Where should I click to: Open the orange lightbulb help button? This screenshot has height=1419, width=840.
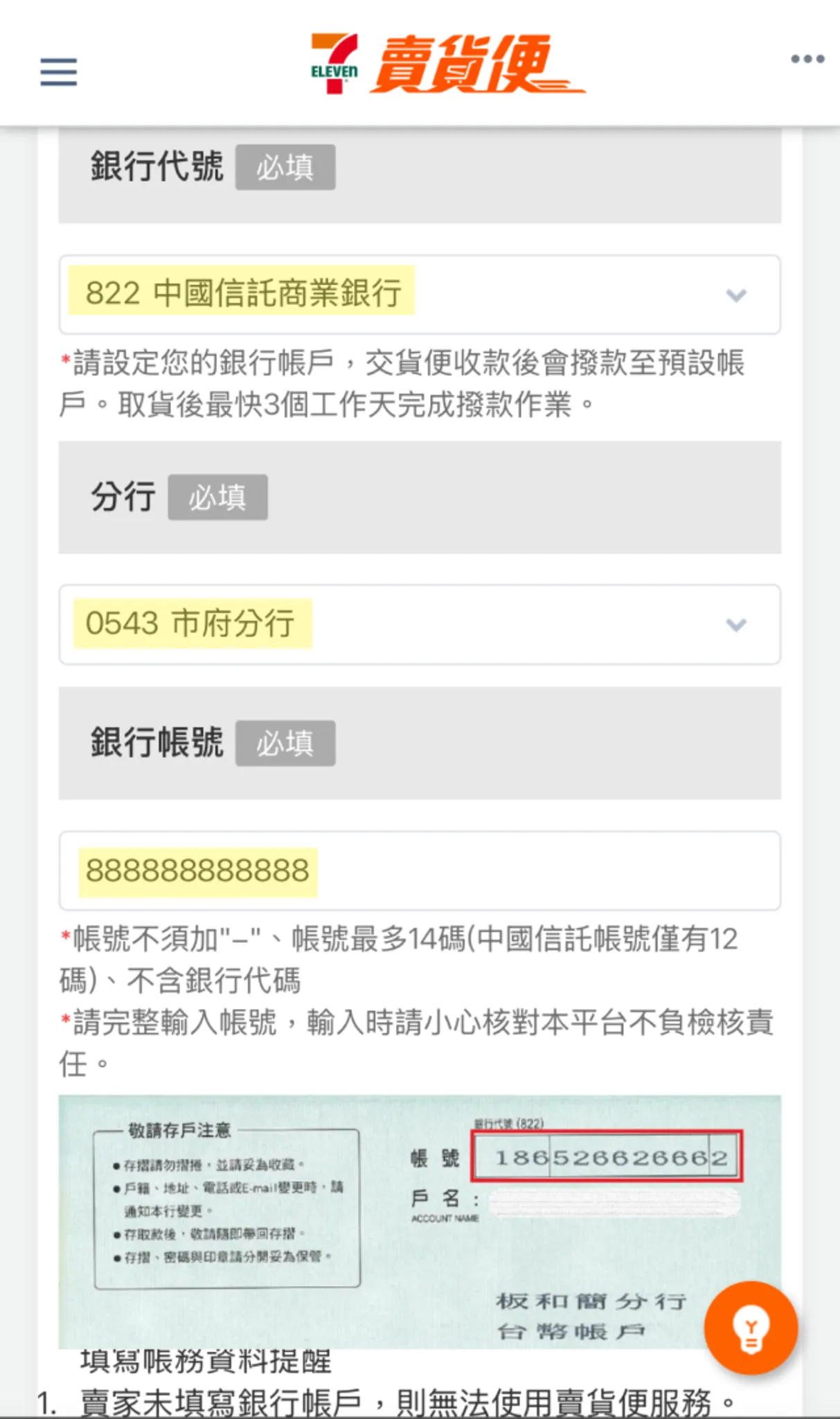(x=751, y=1328)
